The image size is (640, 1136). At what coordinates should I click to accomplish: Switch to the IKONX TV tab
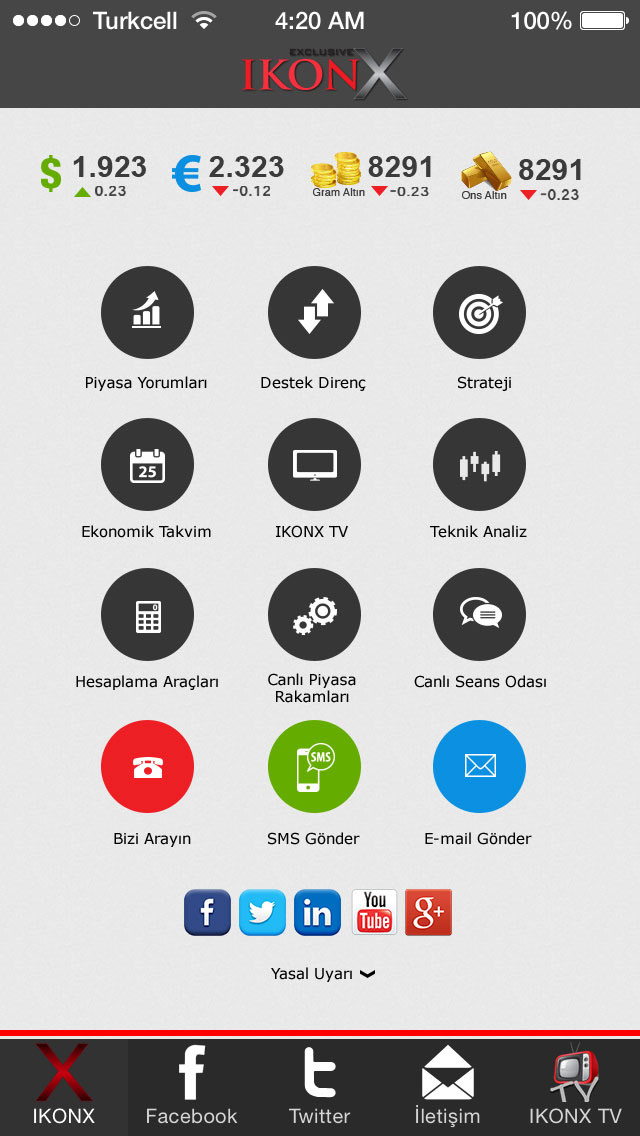[x=575, y=1086]
